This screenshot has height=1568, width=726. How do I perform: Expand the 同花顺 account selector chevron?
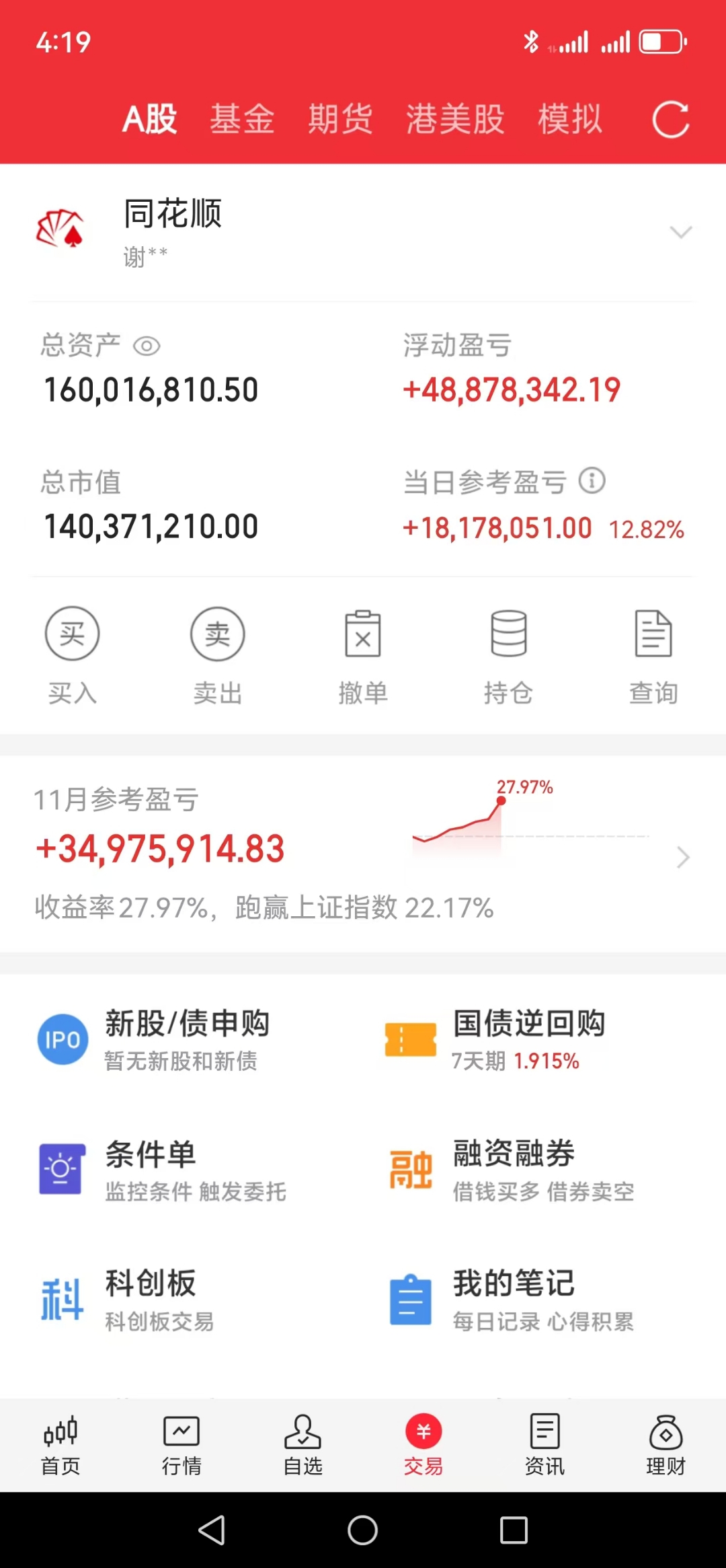(x=681, y=231)
